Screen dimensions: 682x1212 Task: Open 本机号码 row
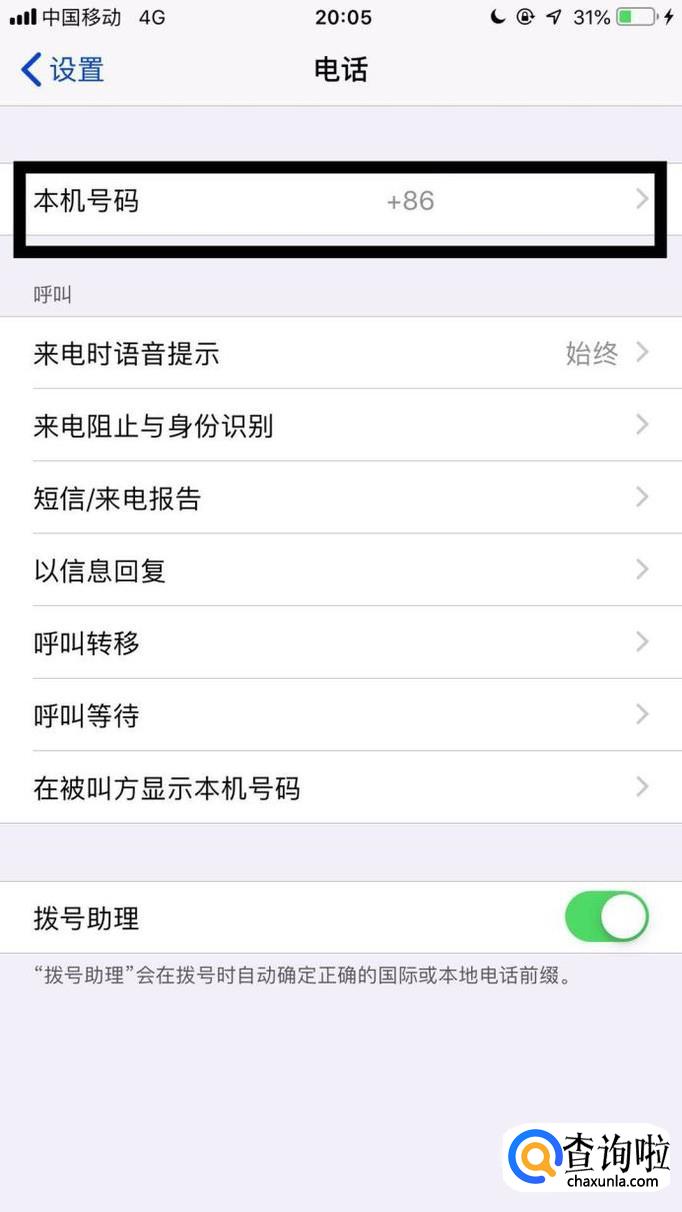click(340, 201)
